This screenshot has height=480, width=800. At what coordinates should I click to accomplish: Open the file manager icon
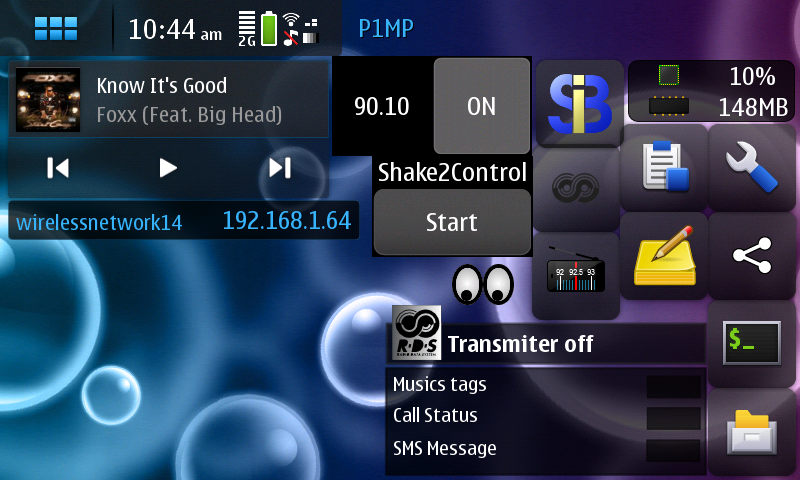point(752,431)
